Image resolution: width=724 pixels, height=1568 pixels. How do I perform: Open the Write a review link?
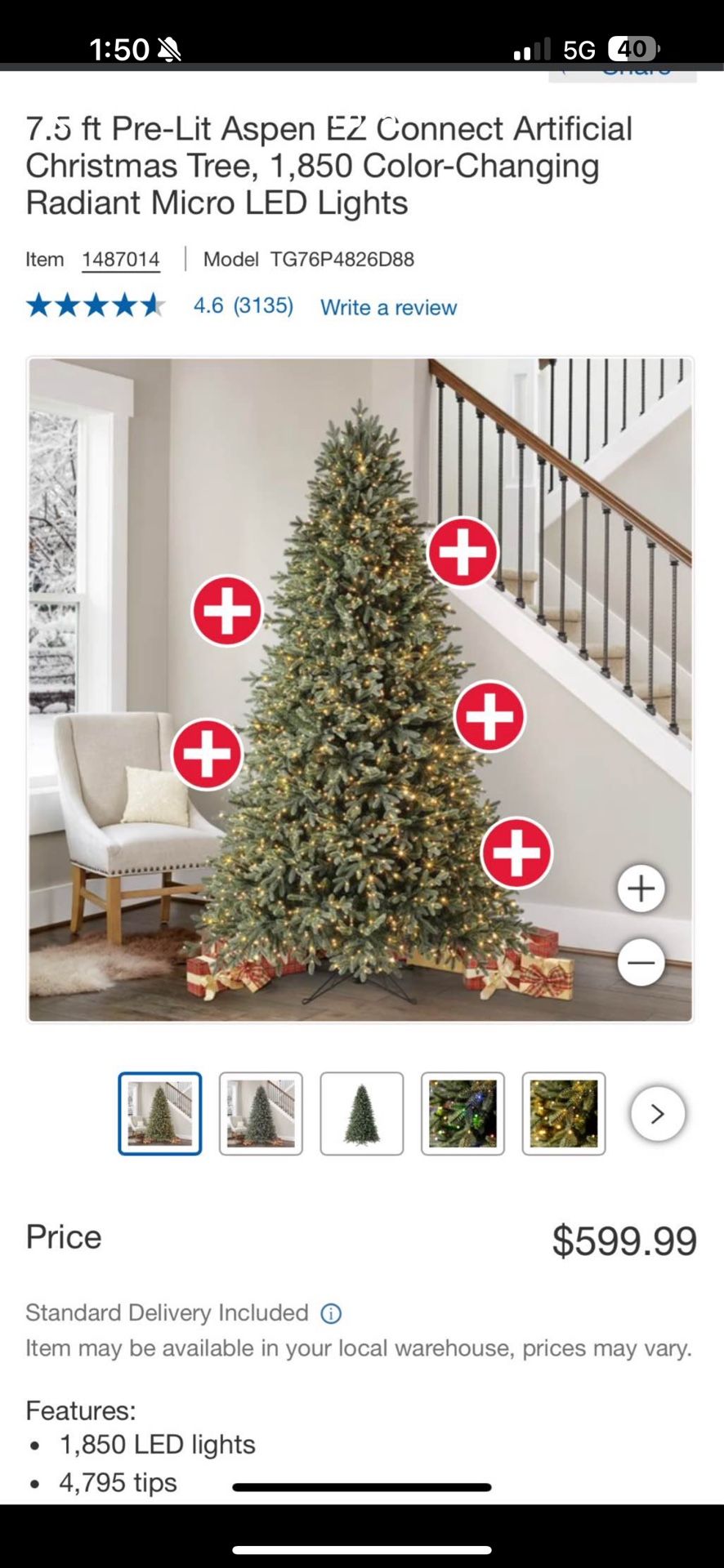click(x=387, y=308)
